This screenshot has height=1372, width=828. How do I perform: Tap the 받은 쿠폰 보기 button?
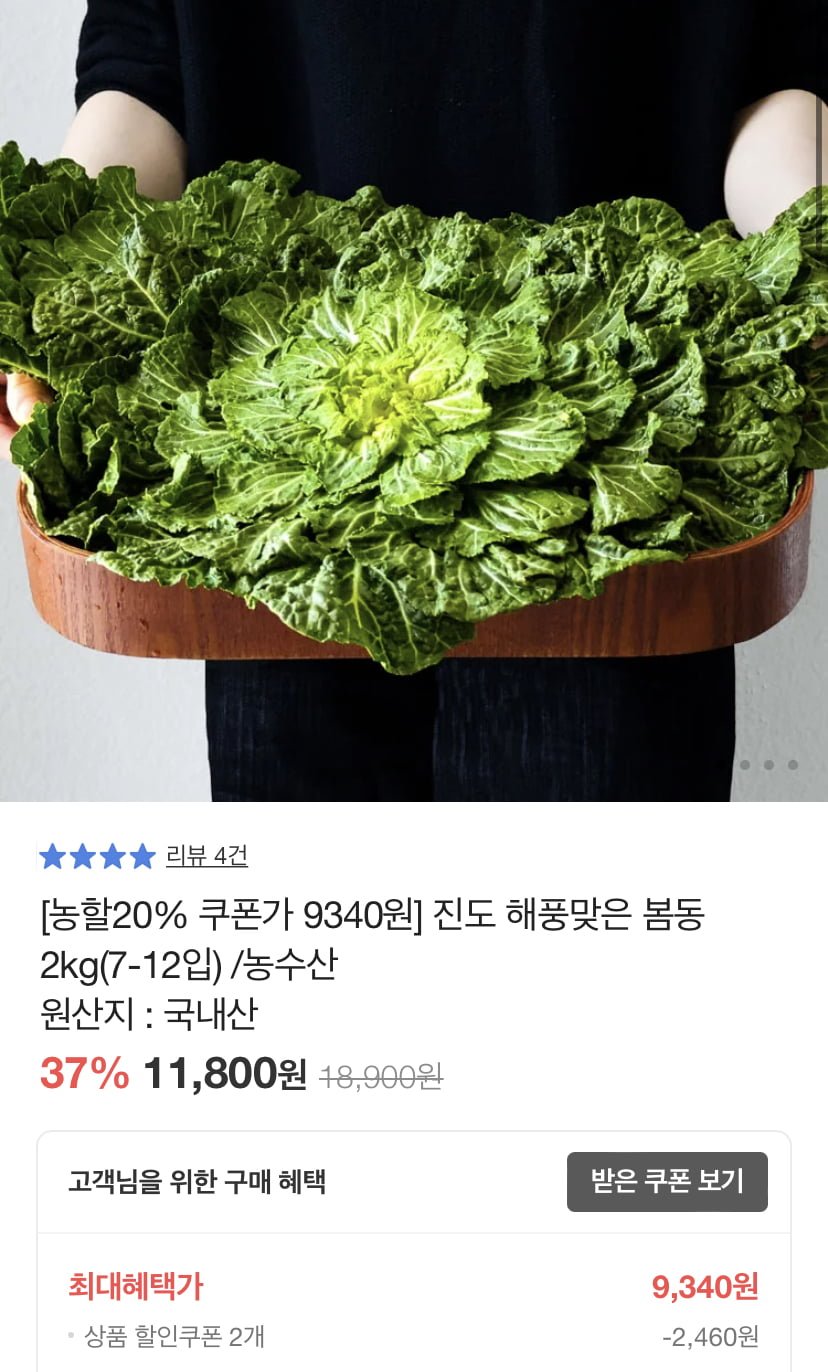pos(667,1182)
